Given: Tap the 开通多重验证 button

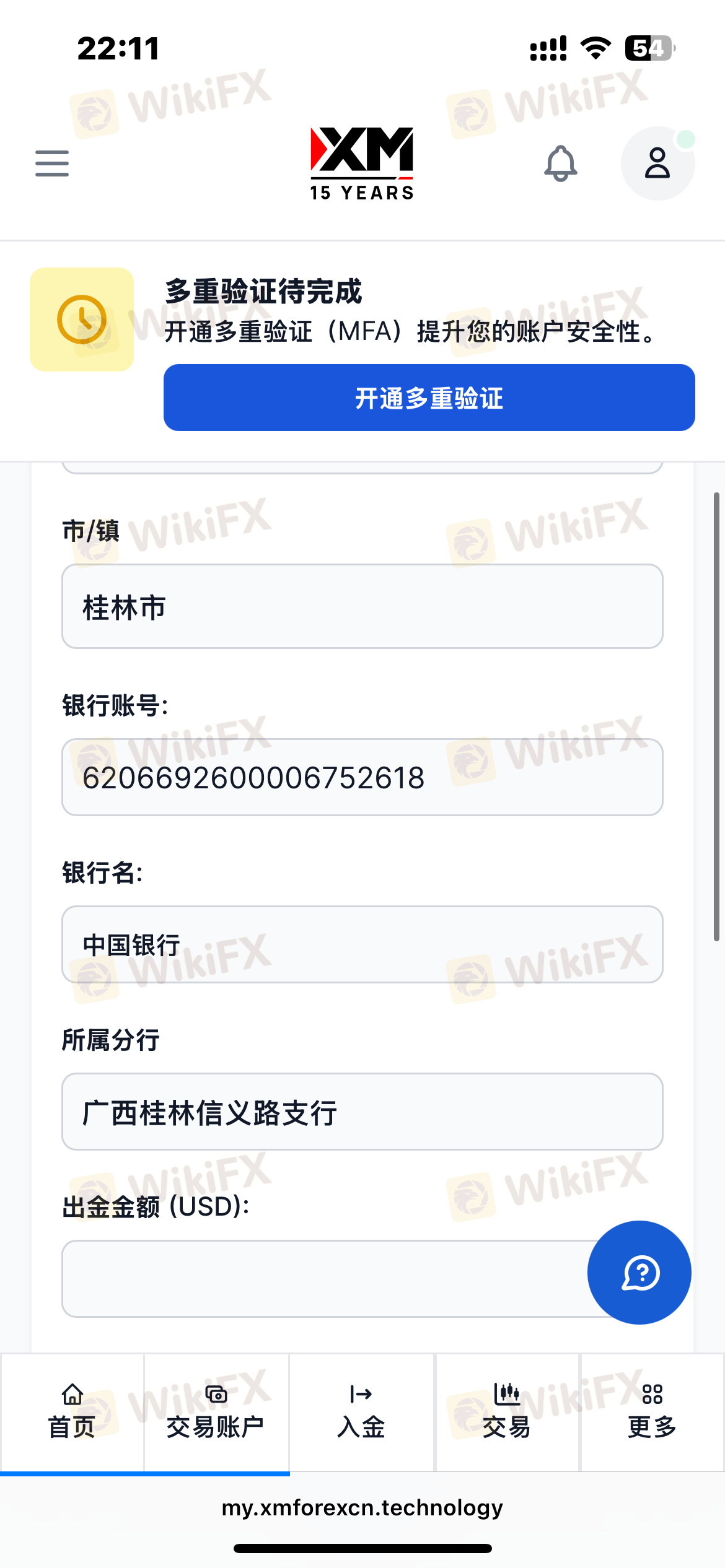Looking at the screenshot, I should [429, 398].
